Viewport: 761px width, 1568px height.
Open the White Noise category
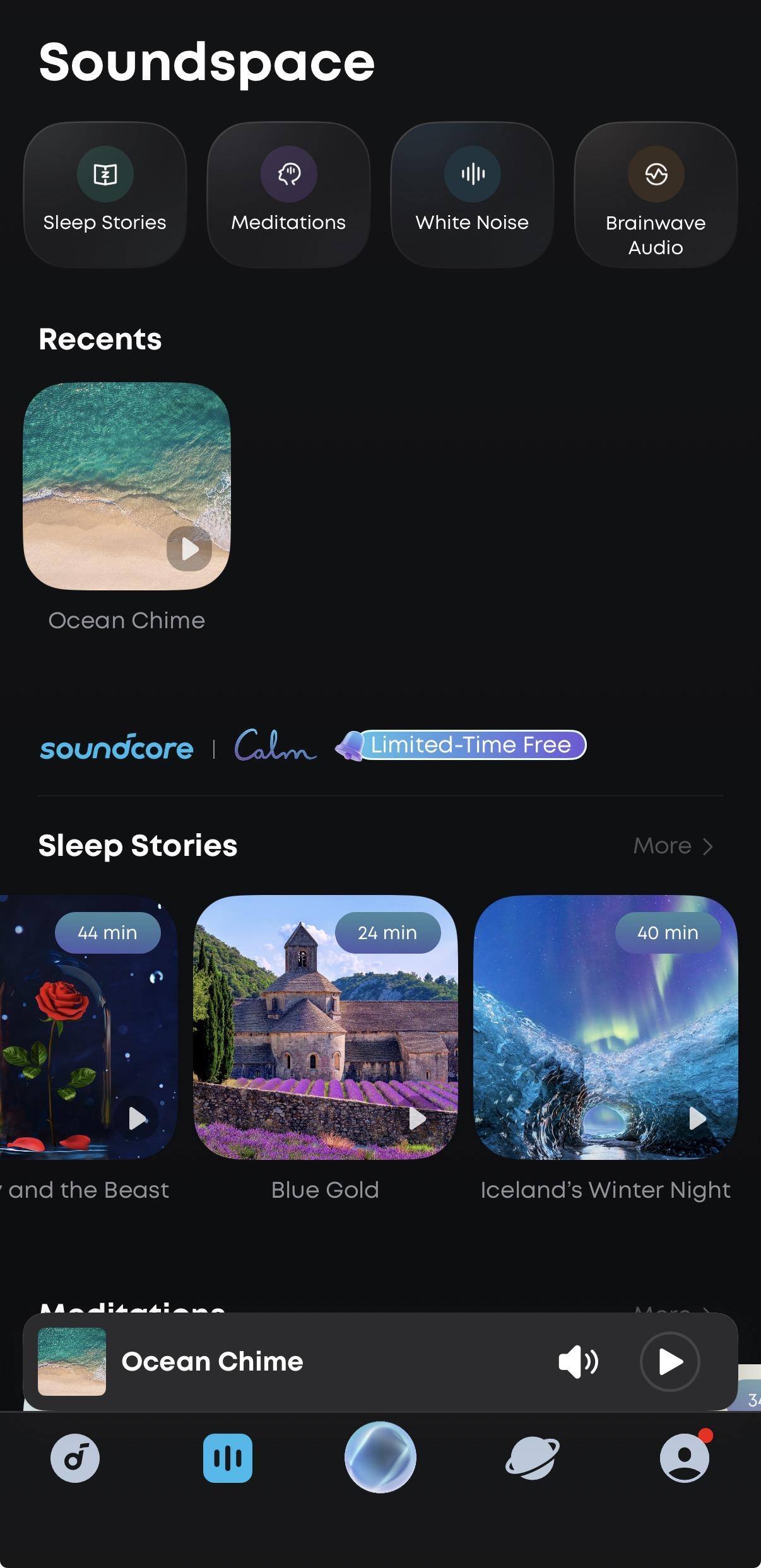[x=472, y=195]
